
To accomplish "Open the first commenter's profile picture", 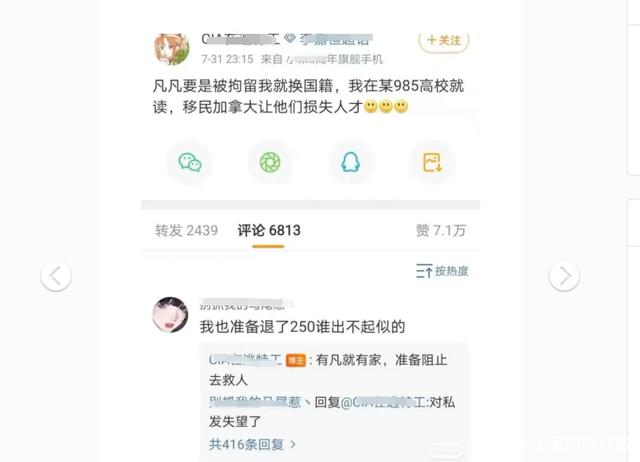I will click(x=171, y=315).
